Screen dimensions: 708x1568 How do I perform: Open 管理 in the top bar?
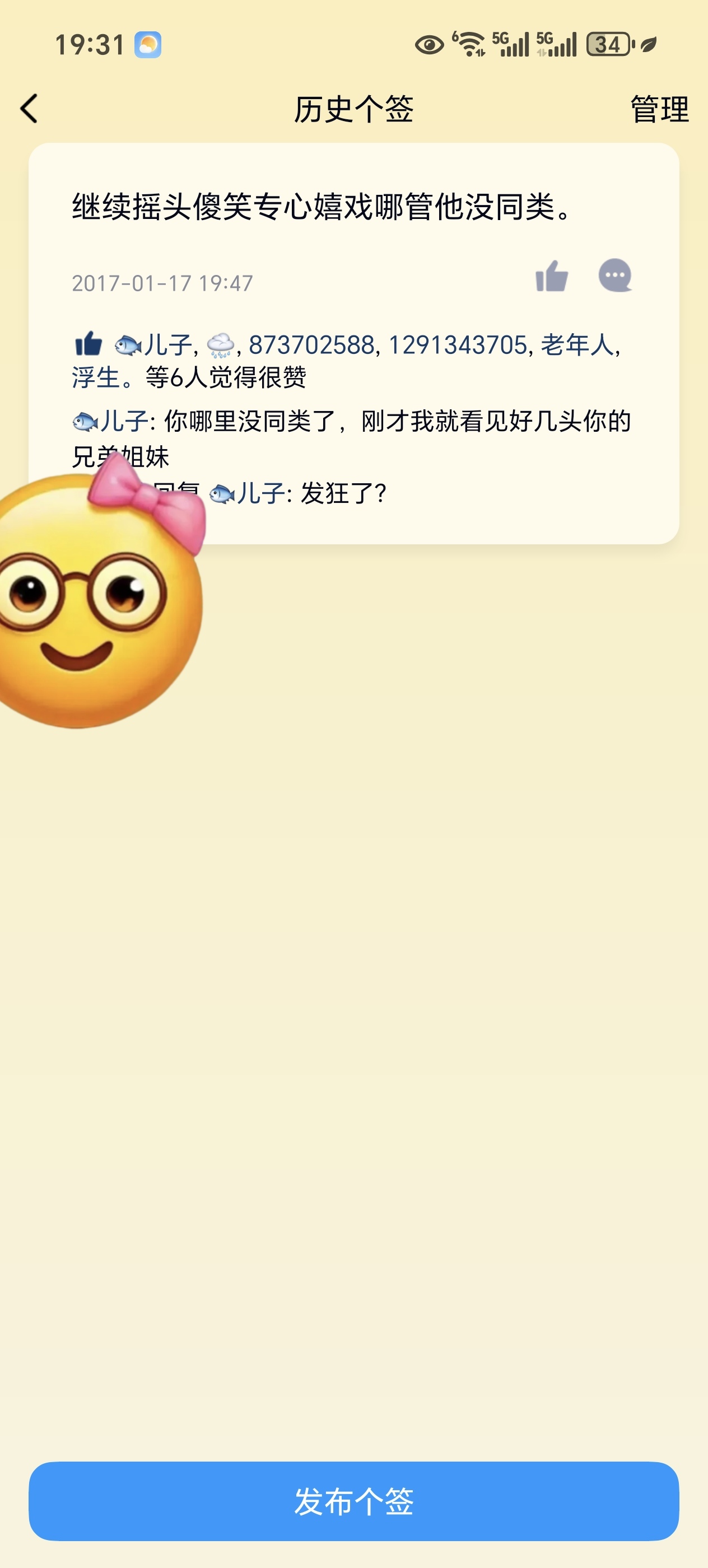click(659, 110)
